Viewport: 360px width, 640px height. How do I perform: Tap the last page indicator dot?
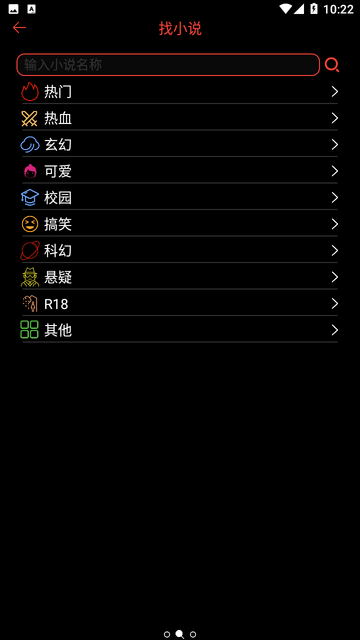[193, 634]
